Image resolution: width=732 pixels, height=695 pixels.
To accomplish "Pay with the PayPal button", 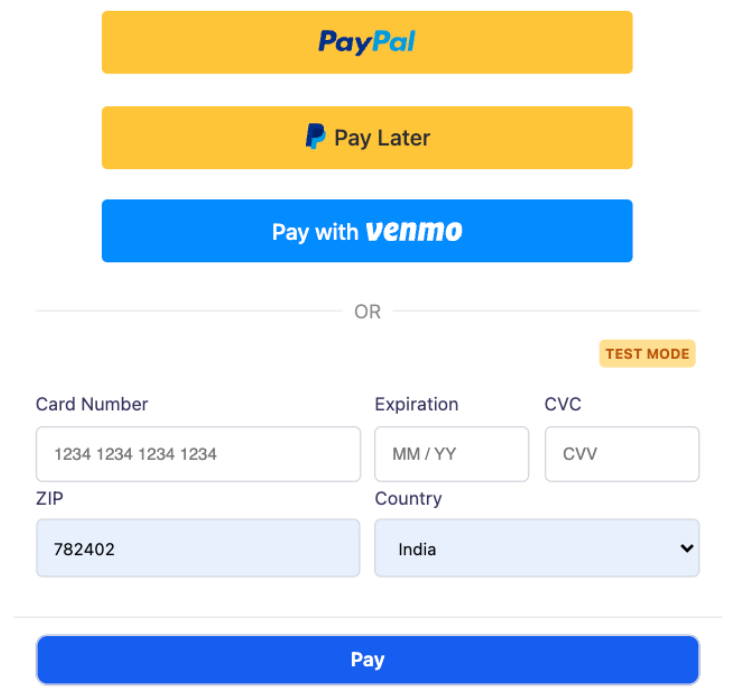I will (x=367, y=42).
